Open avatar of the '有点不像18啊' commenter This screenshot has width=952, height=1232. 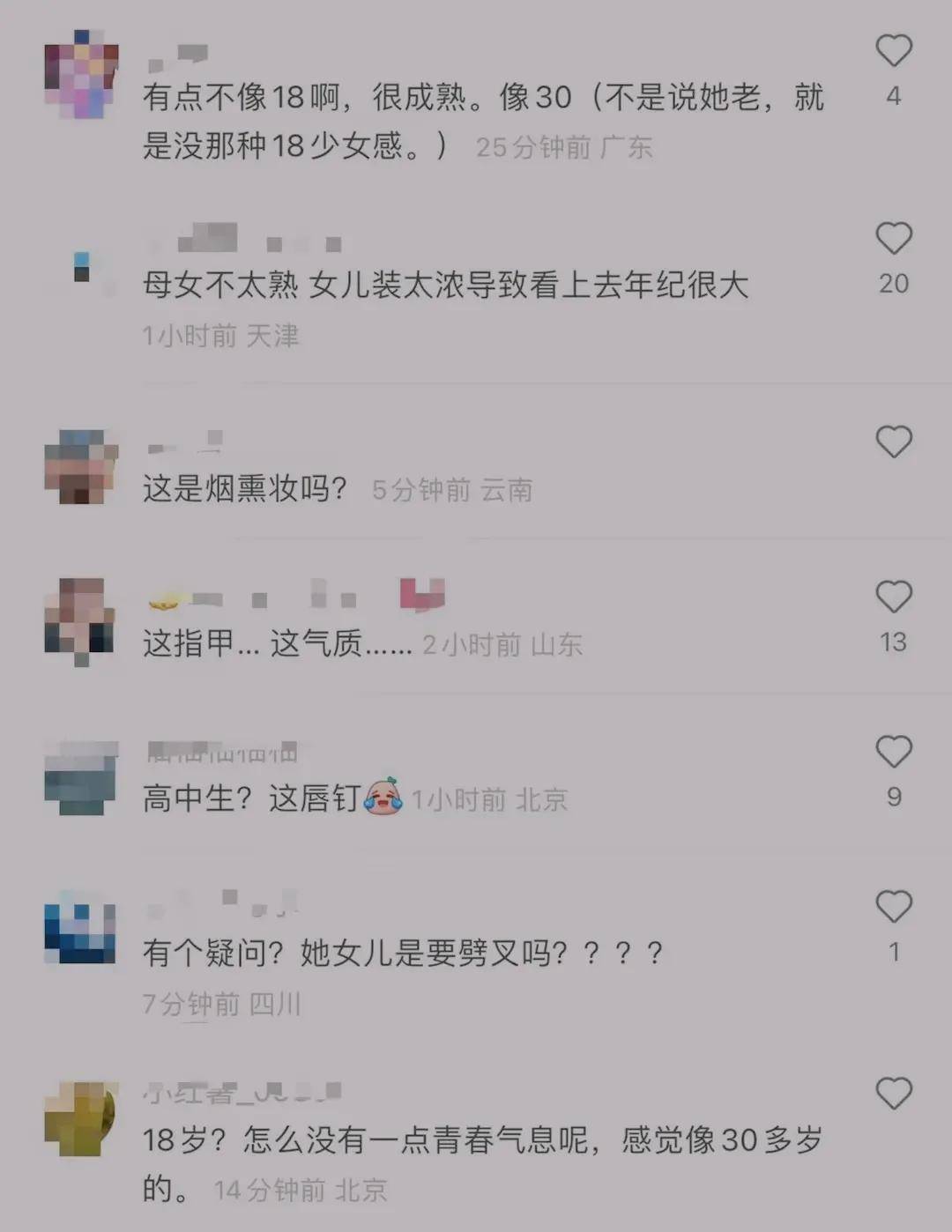(80, 75)
